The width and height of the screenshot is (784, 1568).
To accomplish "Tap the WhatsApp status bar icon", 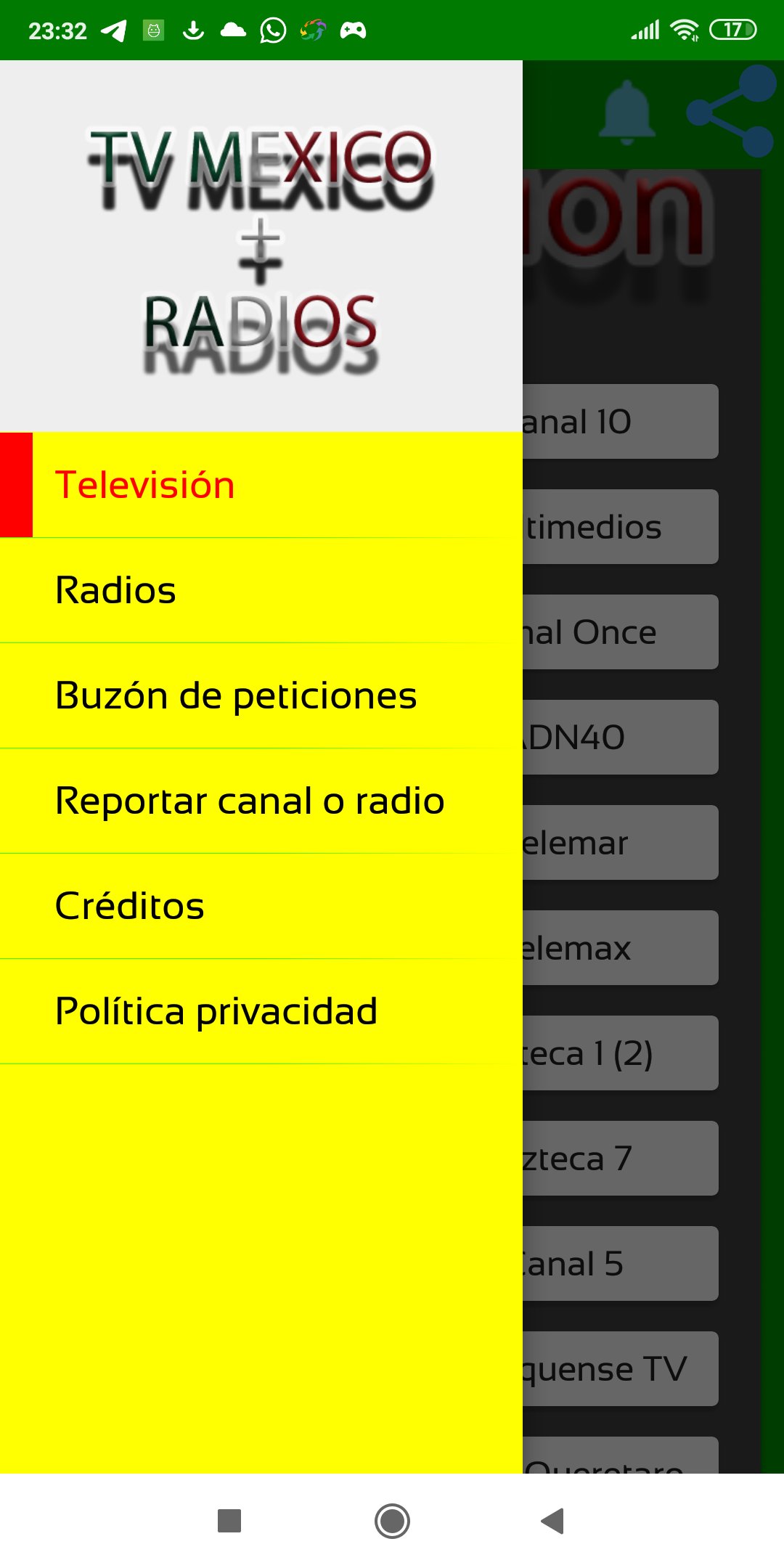I will tap(272, 29).
